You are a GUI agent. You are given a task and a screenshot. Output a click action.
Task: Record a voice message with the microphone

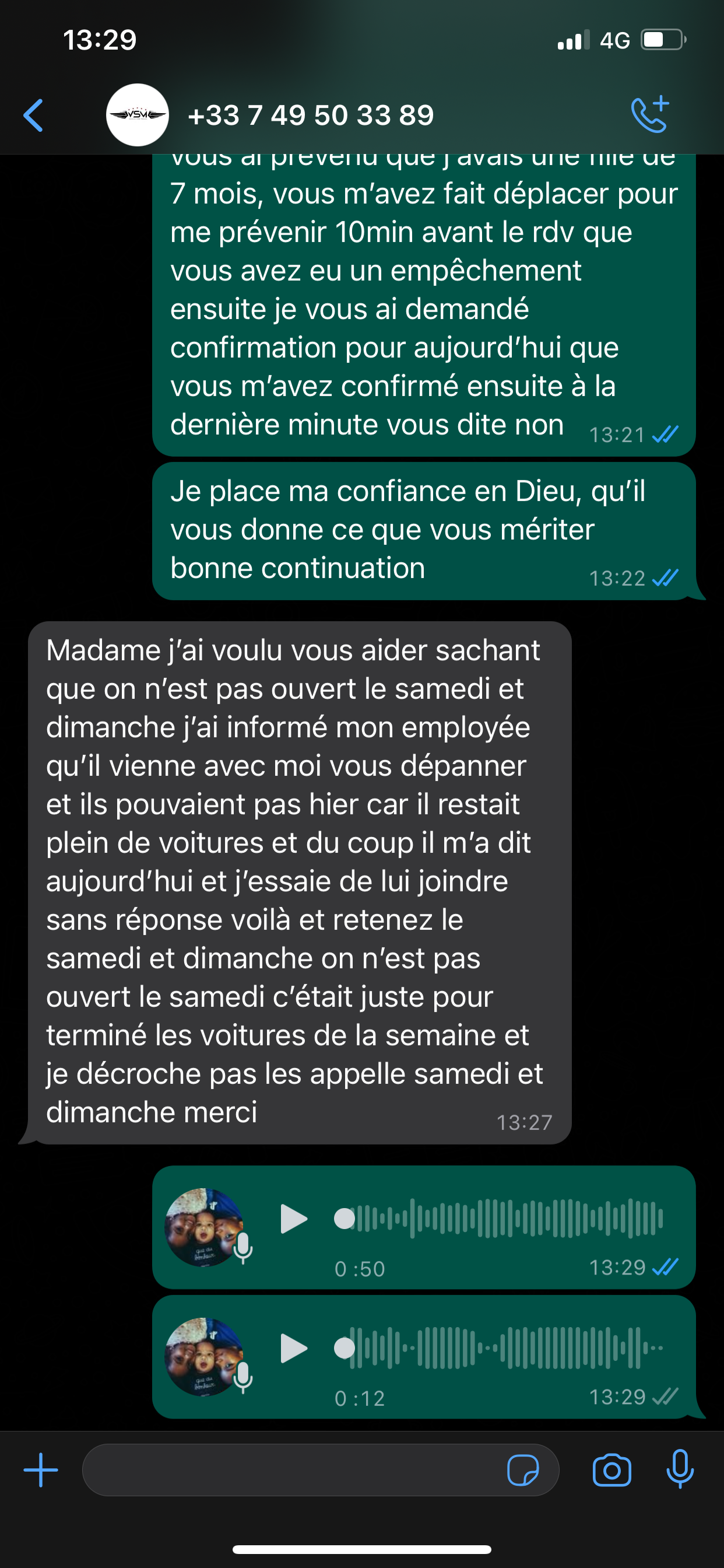pyautogui.click(x=680, y=1469)
